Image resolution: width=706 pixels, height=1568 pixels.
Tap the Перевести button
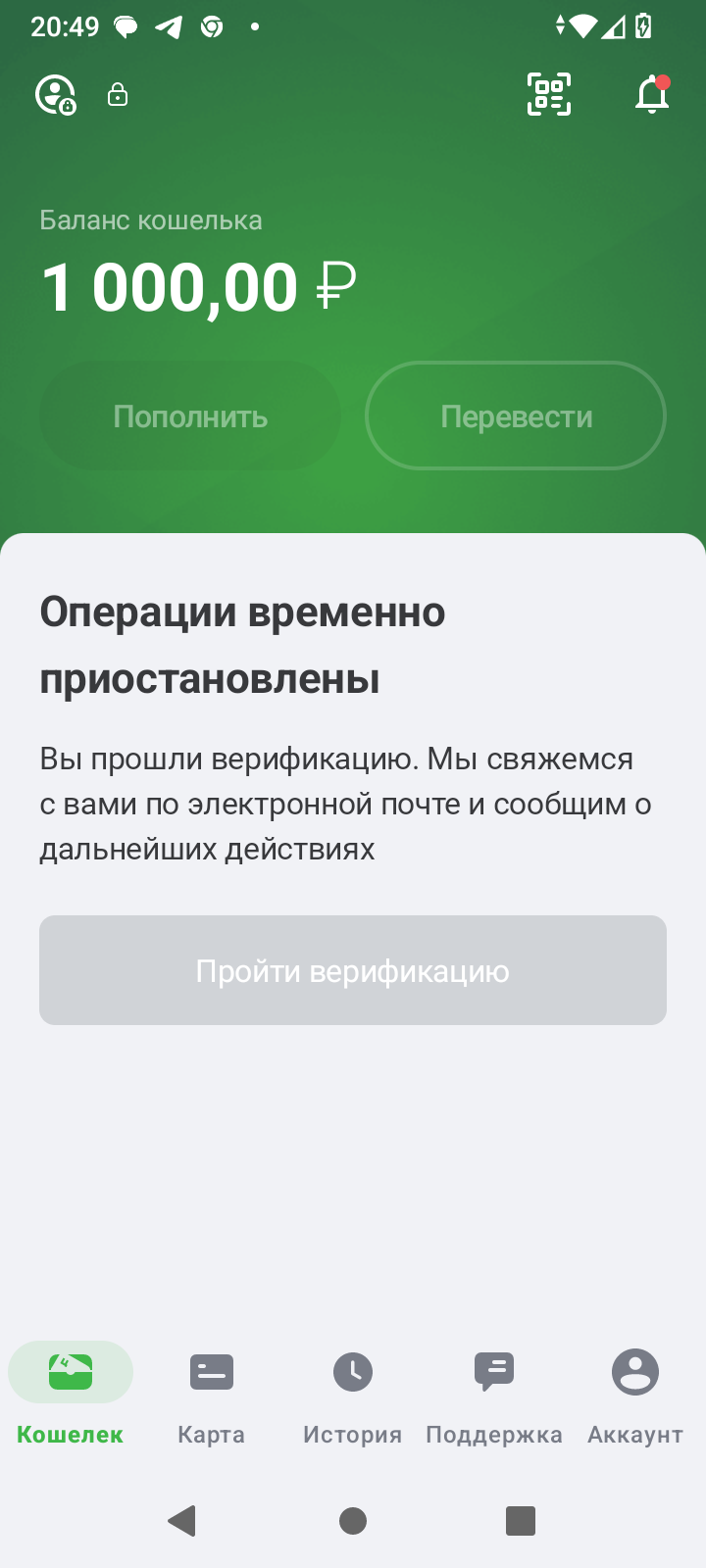tap(516, 416)
